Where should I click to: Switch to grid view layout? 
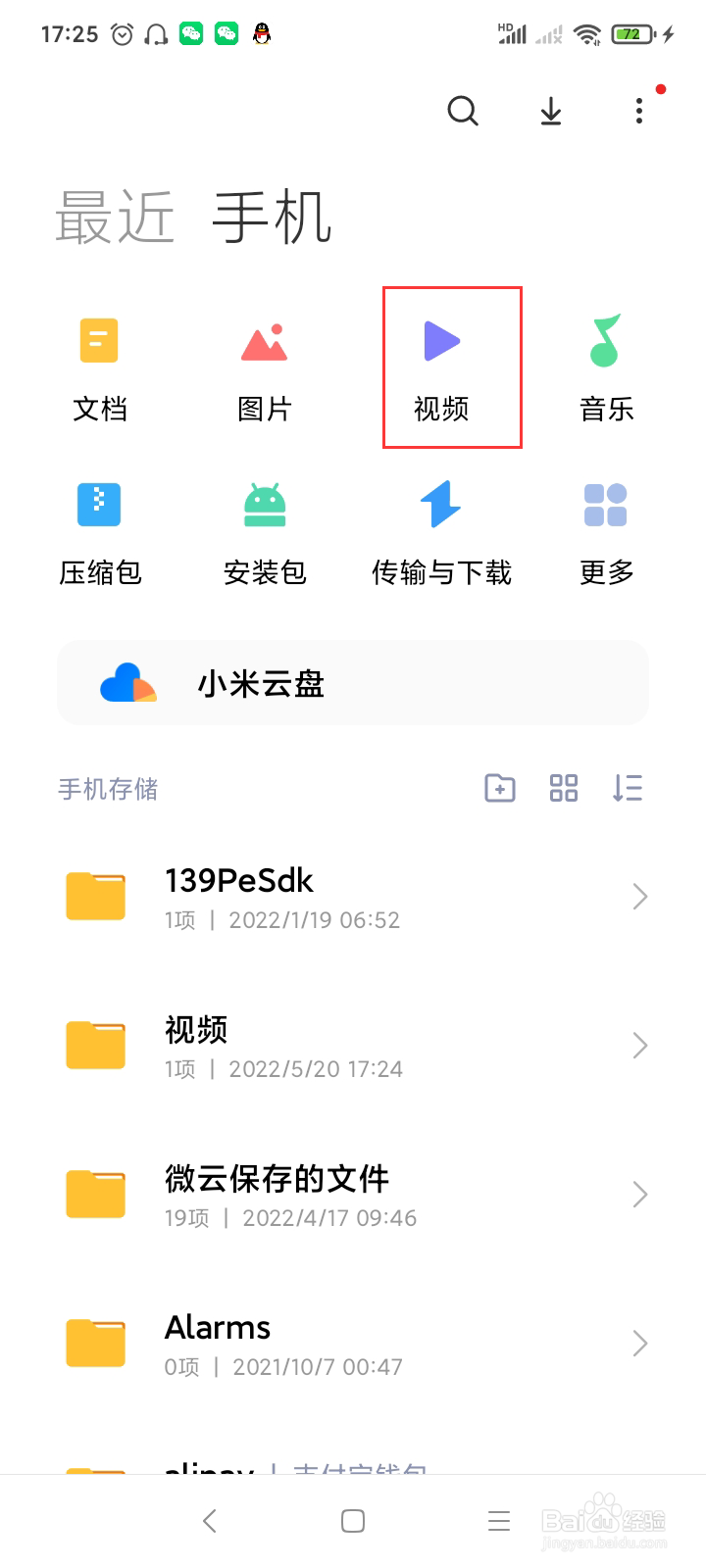(x=564, y=788)
